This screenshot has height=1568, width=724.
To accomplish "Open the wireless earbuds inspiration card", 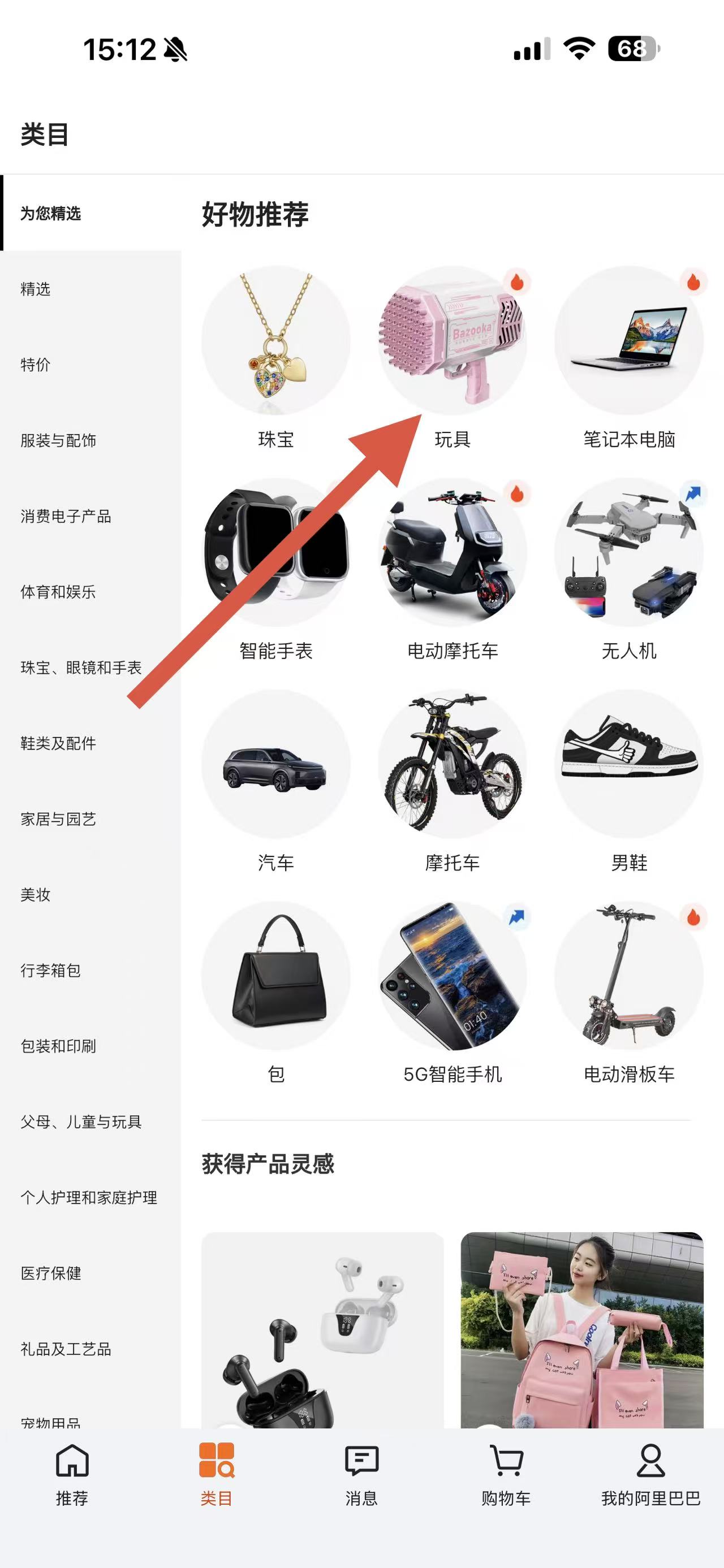I will click(x=322, y=1333).
